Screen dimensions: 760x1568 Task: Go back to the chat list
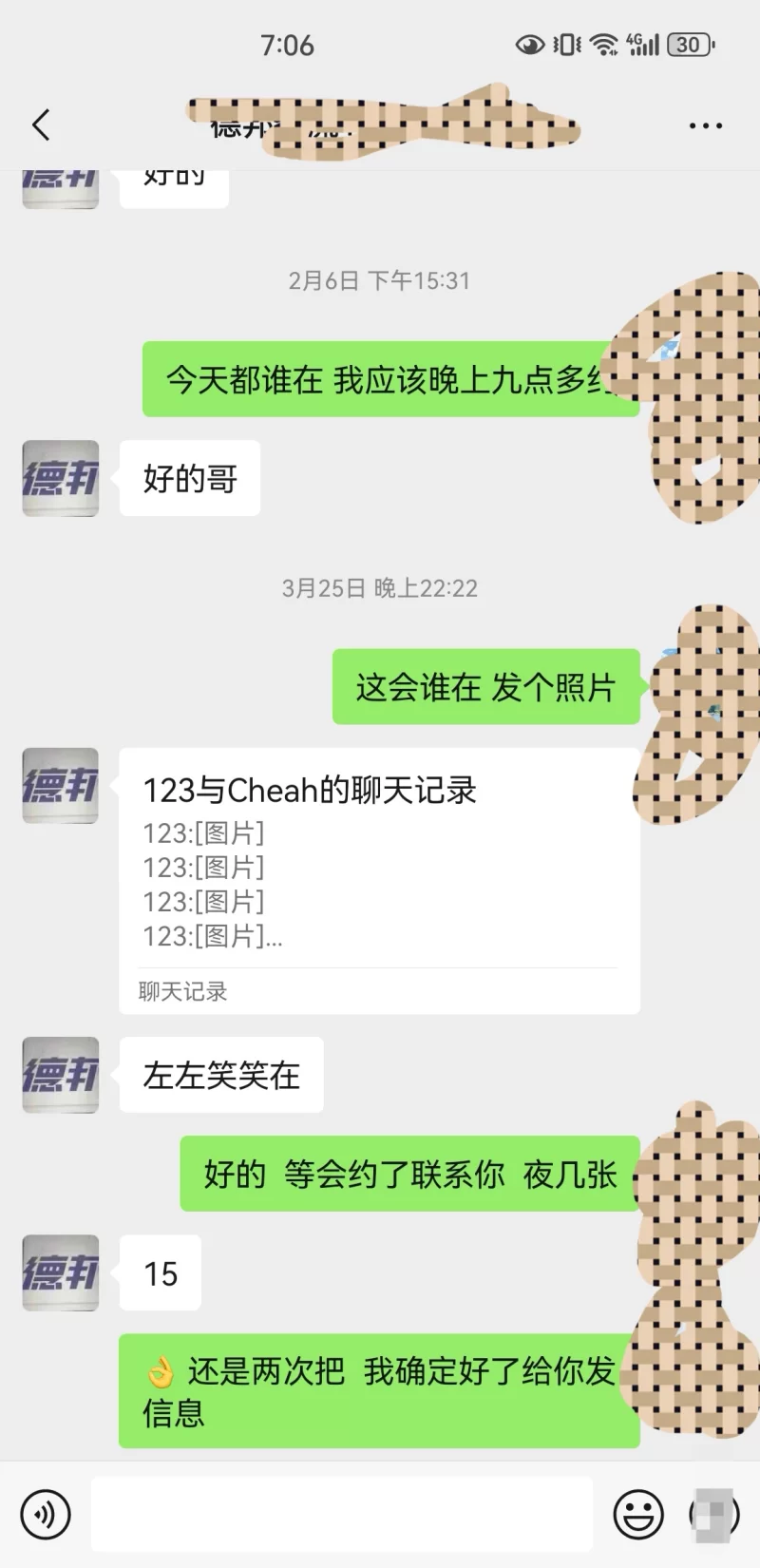pos(41,124)
